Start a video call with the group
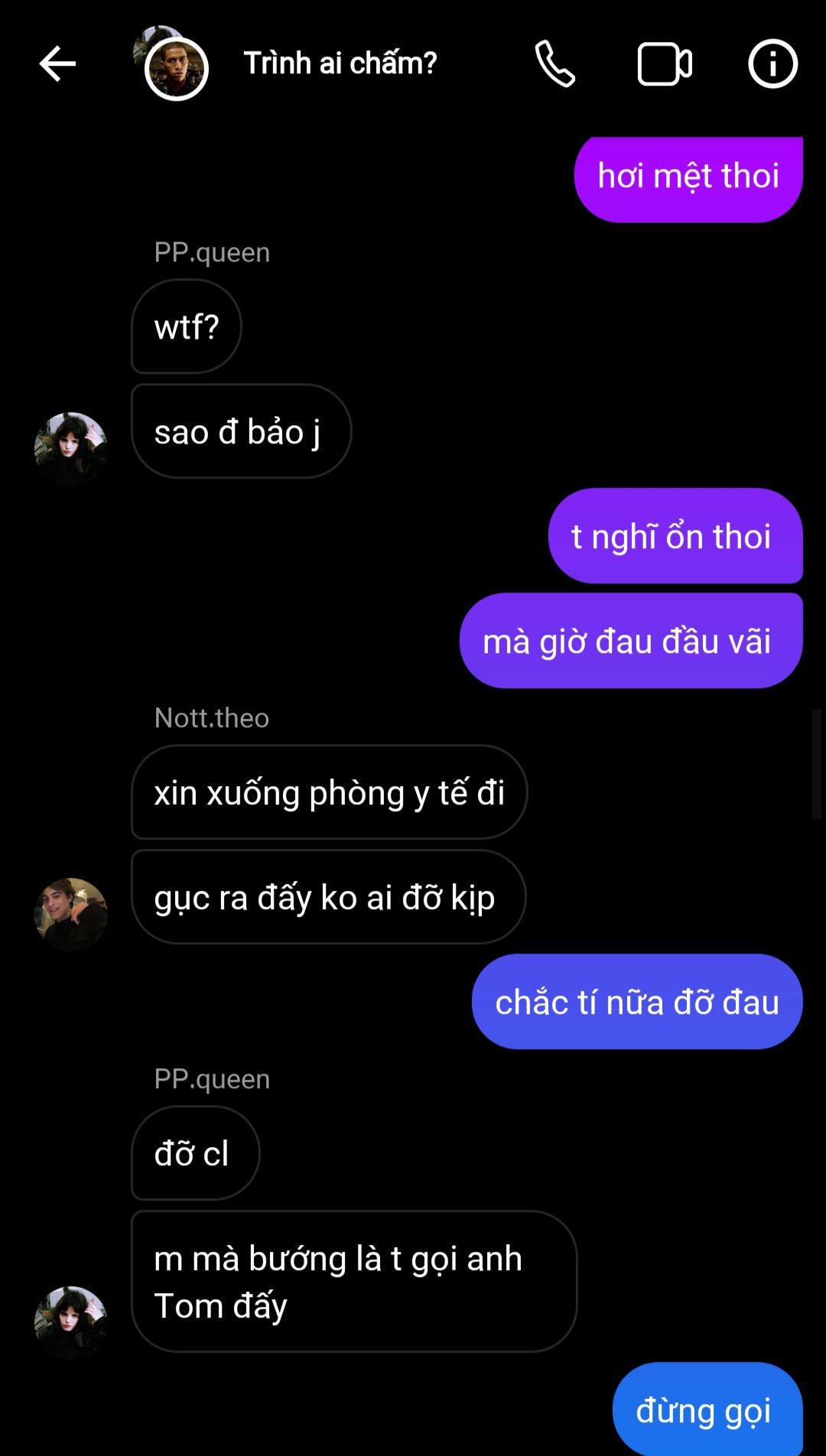 (x=665, y=63)
